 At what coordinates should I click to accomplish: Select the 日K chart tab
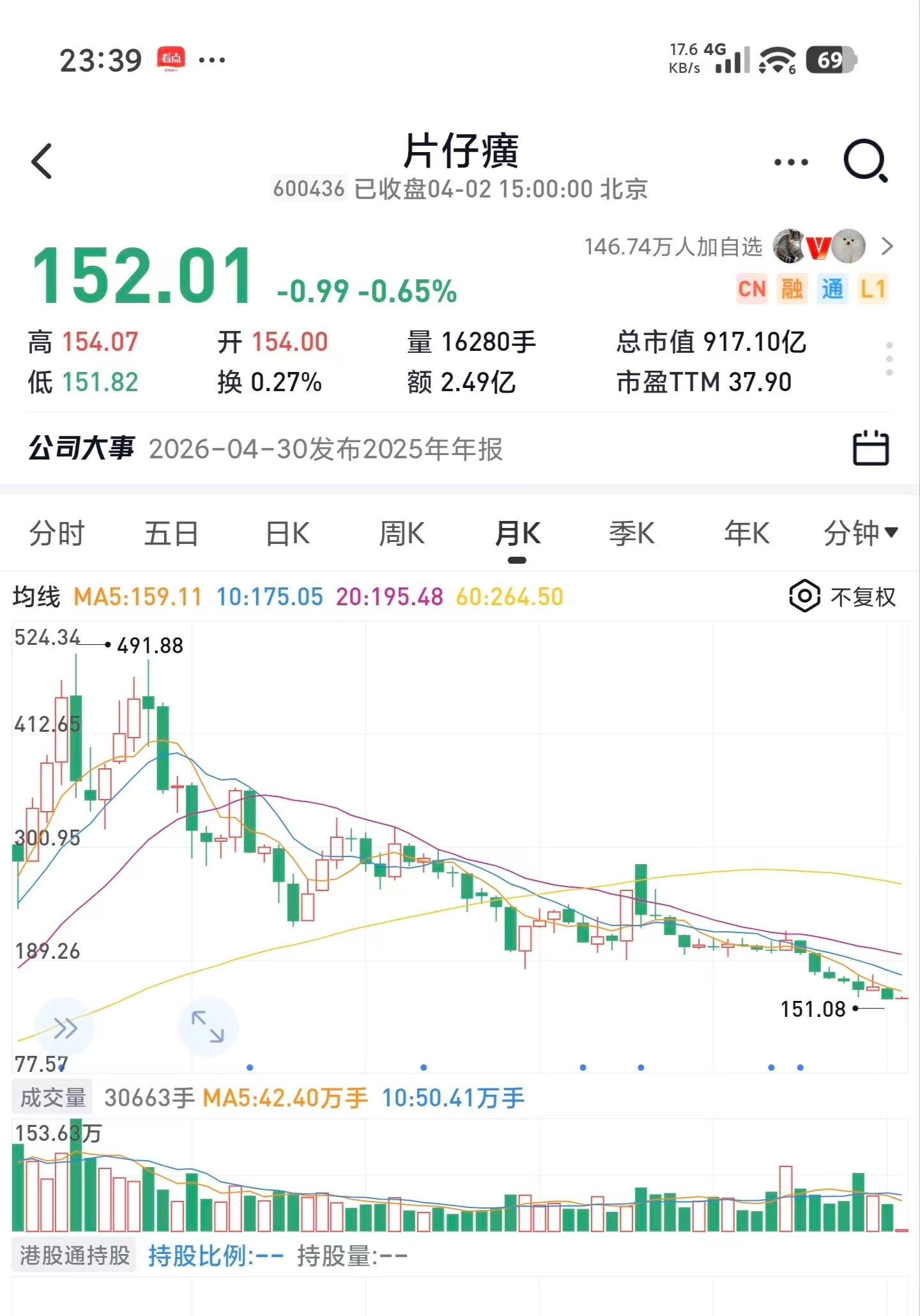(x=287, y=534)
